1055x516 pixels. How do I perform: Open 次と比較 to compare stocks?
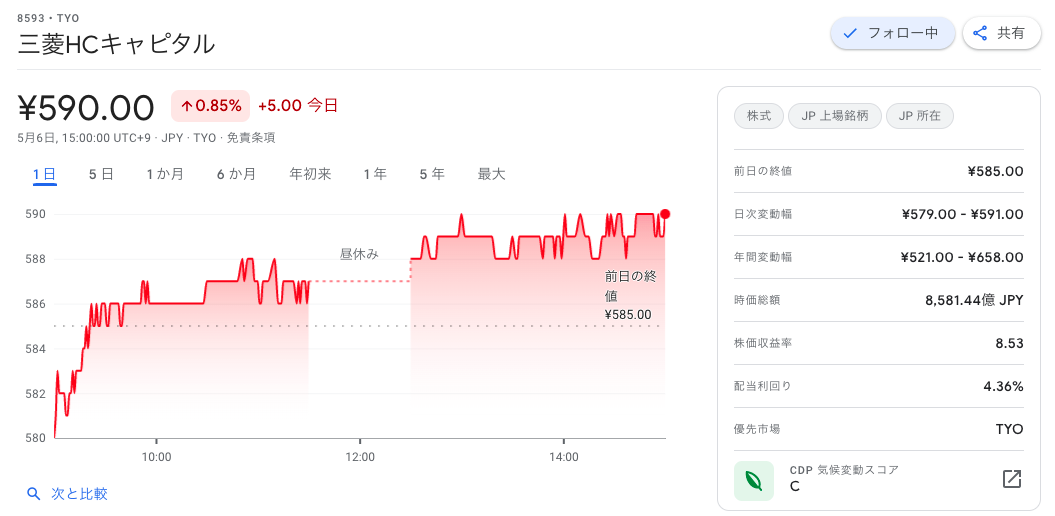[68, 493]
